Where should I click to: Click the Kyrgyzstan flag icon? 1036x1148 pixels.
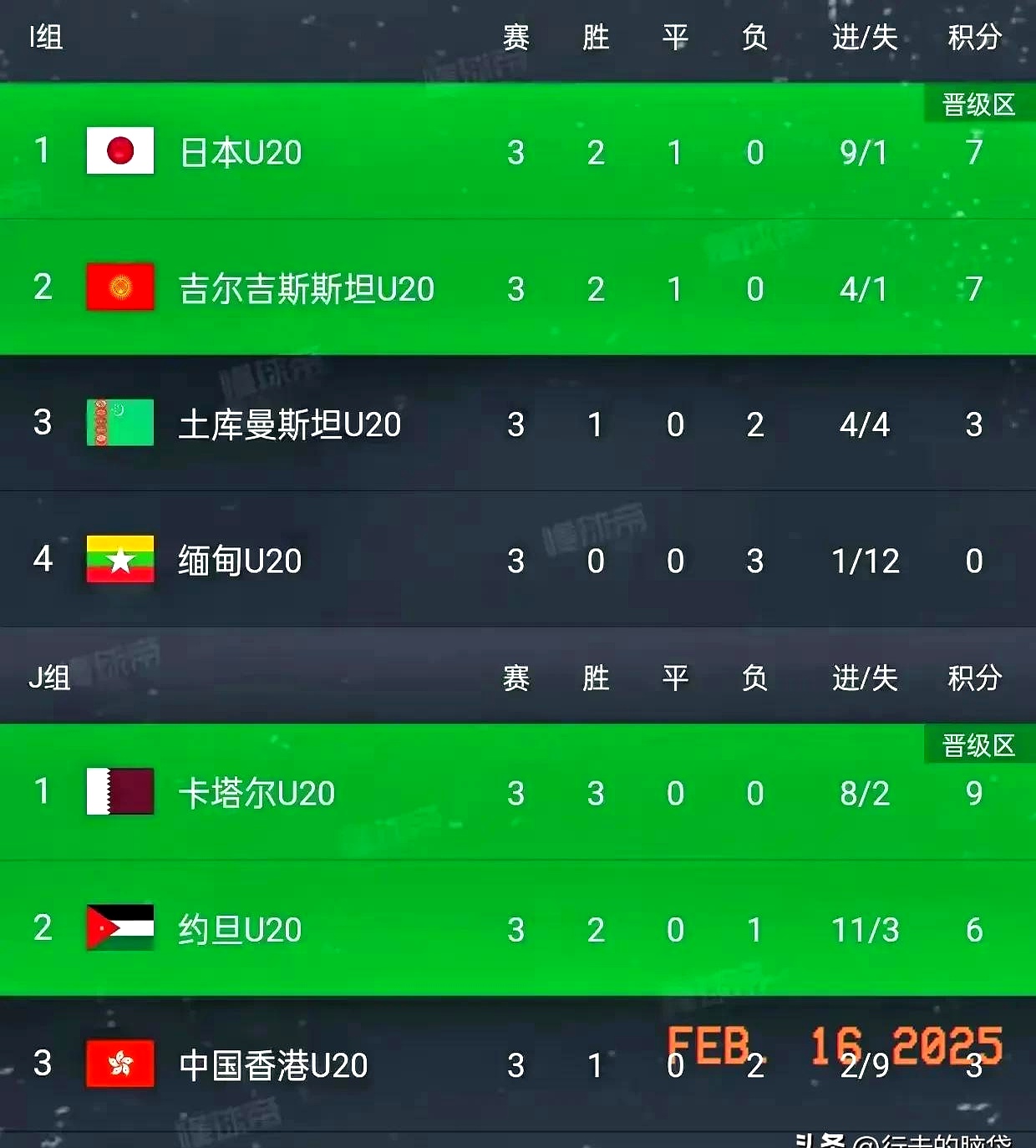pos(119,287)
